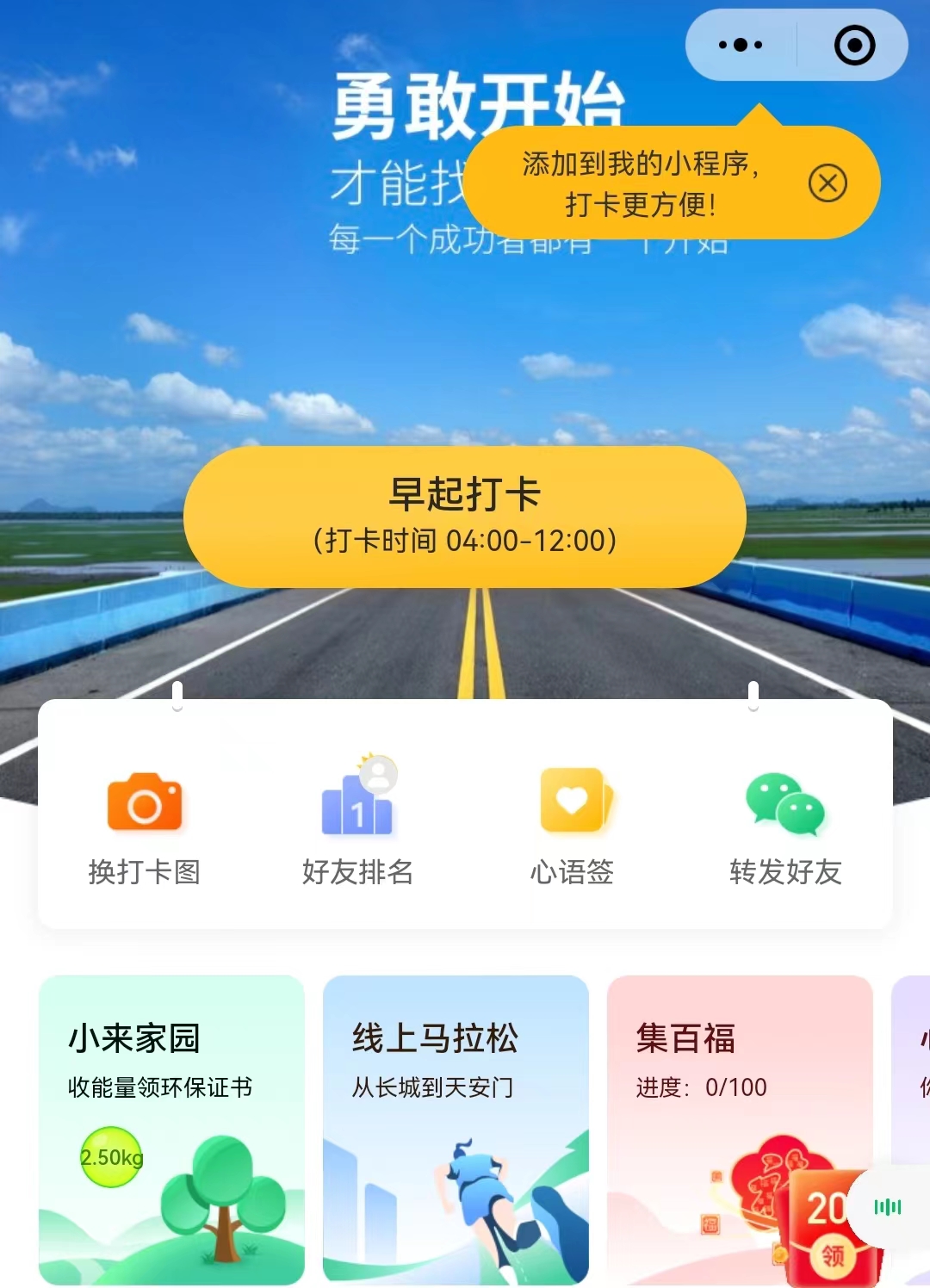Open 心语签 card
This screenshot has width=930, height=1288.
coord(572,828)
